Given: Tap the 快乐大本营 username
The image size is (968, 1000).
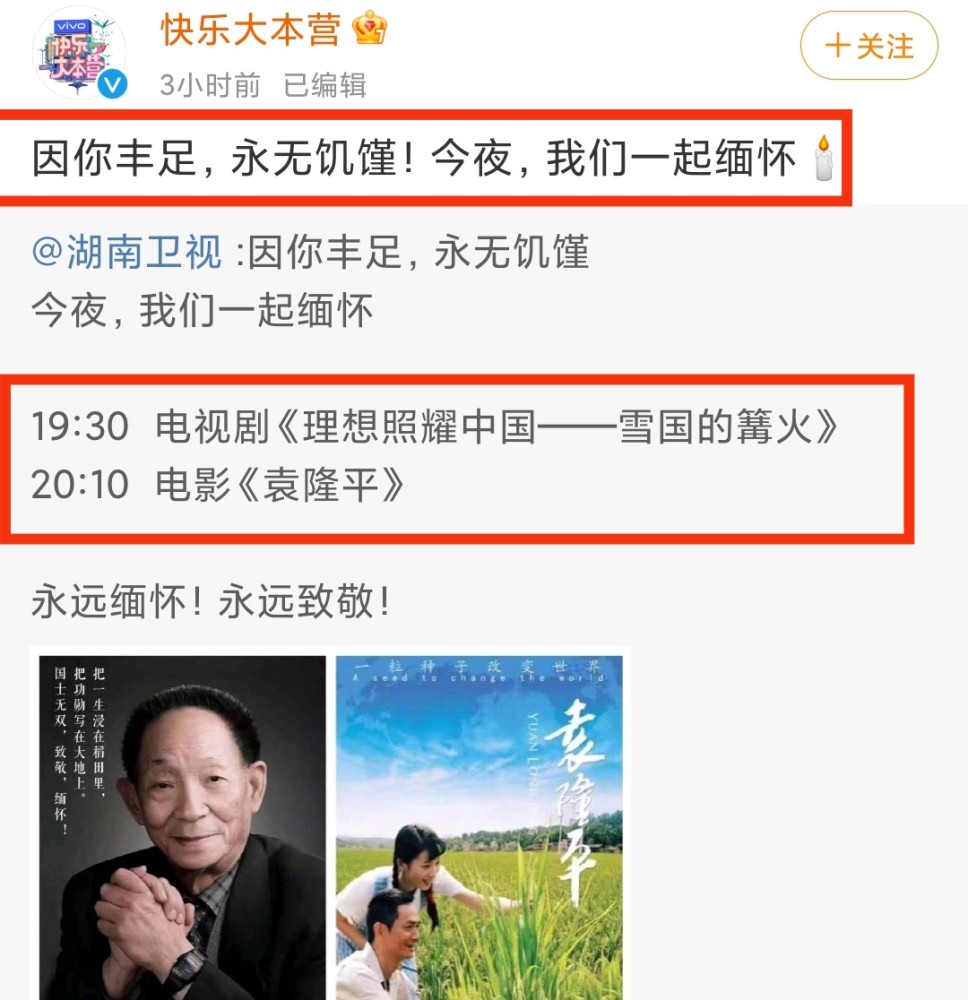Looking at the screenshot, I should (250, 30).
